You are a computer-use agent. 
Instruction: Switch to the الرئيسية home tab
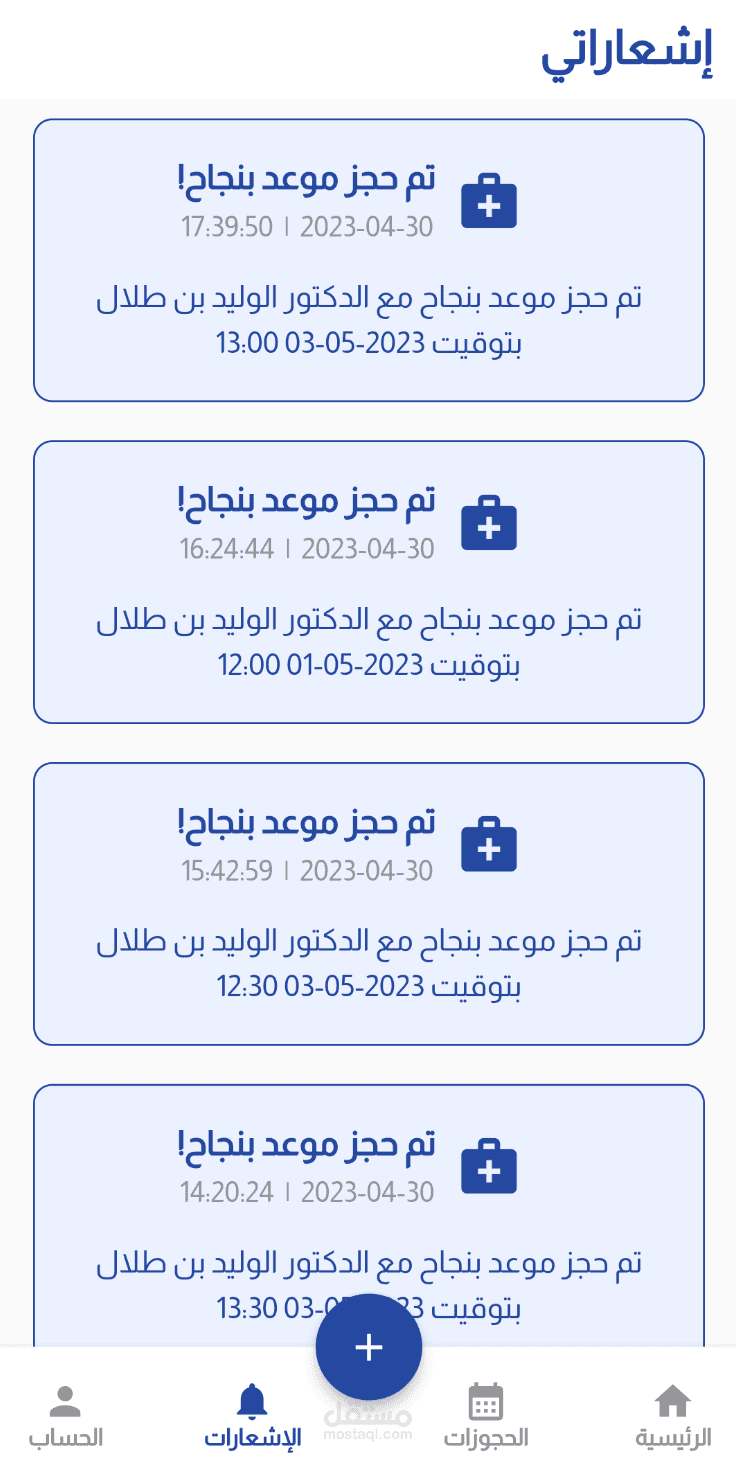click(673, 1416)
